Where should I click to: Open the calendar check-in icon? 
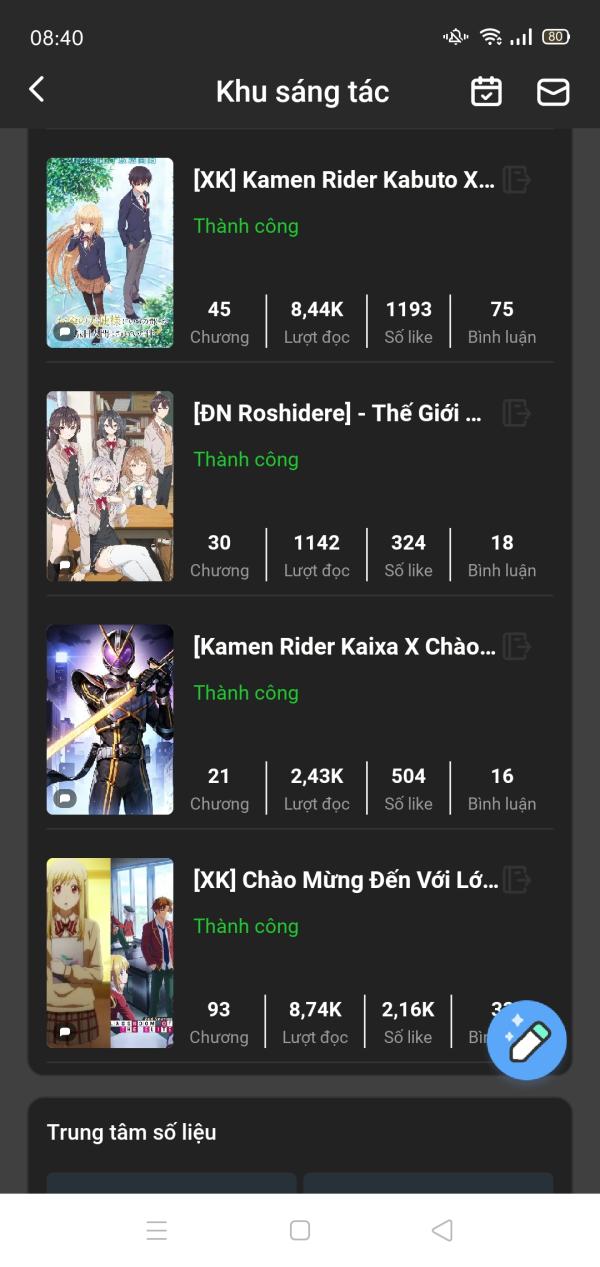(x=486, y=91)
